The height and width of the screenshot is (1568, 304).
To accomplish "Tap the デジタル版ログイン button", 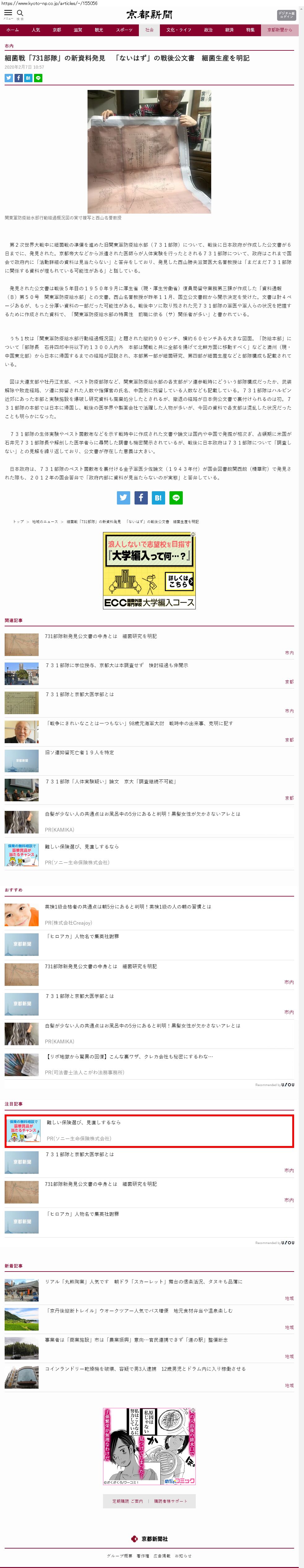I will 286,15.
